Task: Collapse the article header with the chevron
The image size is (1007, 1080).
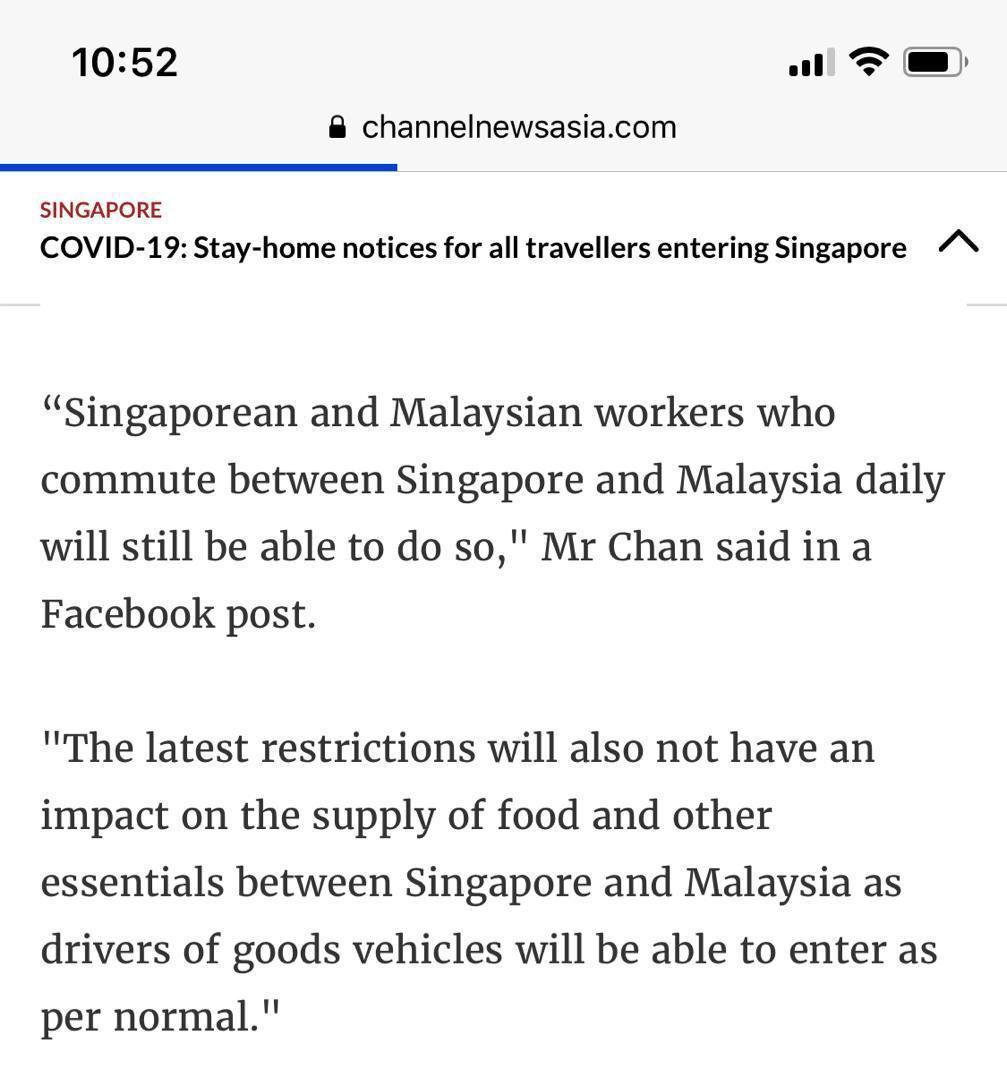Action: click(x=958, y=242)
